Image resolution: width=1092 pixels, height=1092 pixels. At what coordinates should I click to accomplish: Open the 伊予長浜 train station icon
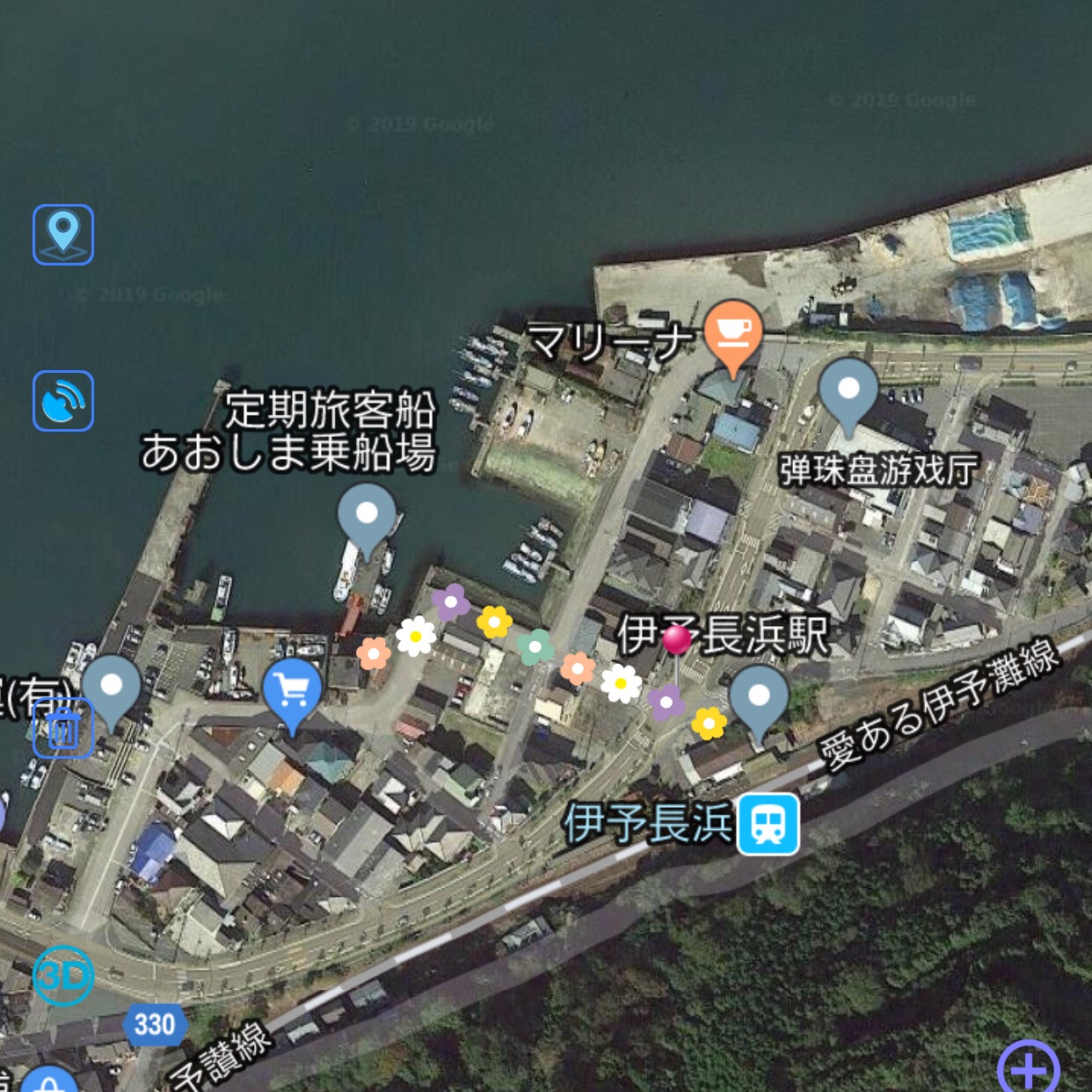click(768, 825)
